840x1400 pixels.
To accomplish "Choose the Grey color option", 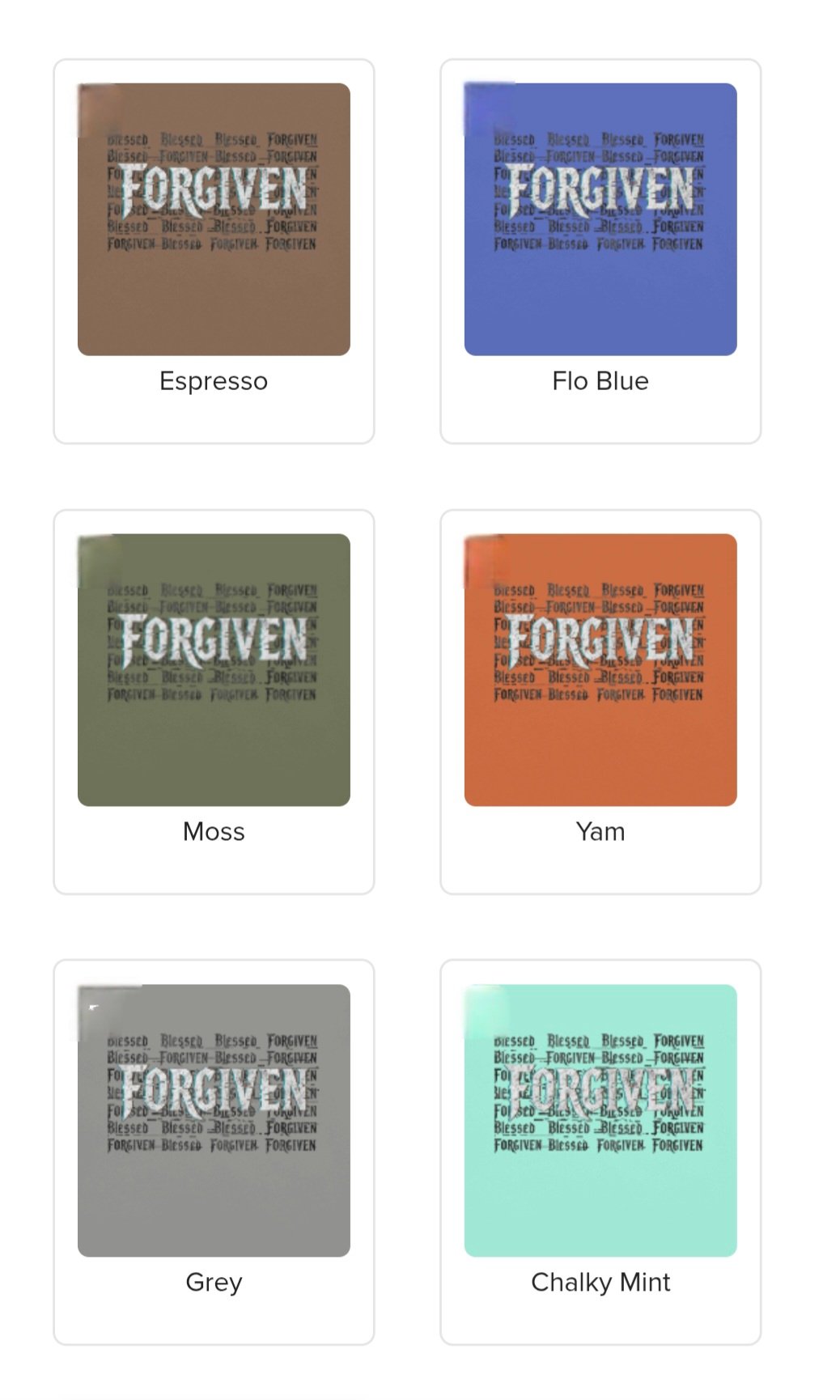I will pos(214,1152).
